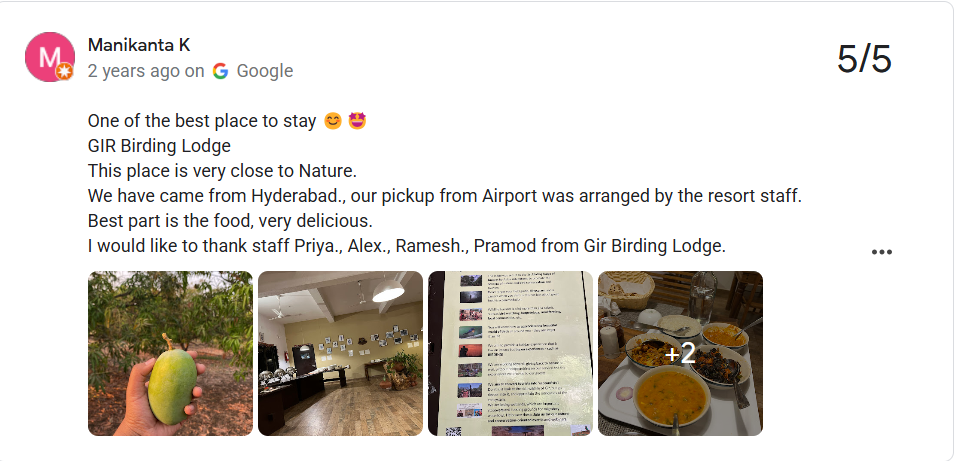This screenshot has width=956, height=461.
Task: Open the food photo with +2 overlay
Action: click(x=680, y=353)
